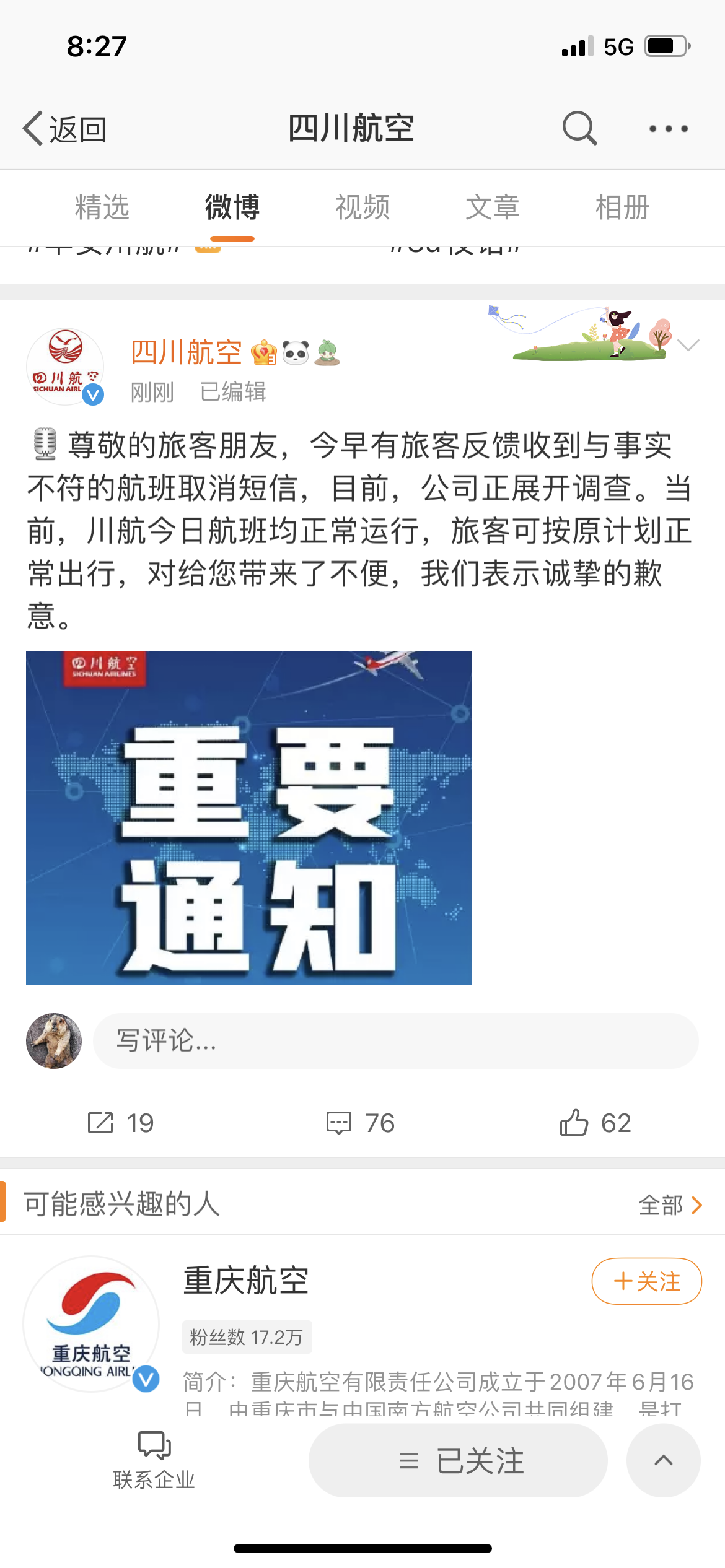Open comments on the 四川航空 post
Screen dimensions: 725x1568
point(361,1123)
